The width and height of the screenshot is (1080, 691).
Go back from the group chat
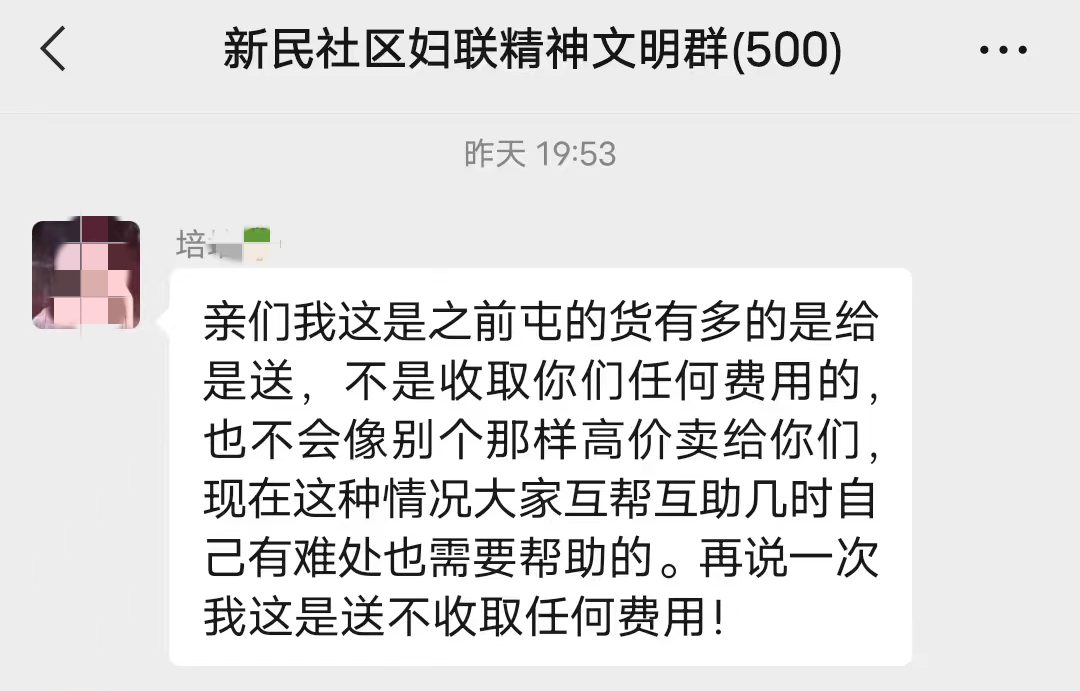[52, 50]
